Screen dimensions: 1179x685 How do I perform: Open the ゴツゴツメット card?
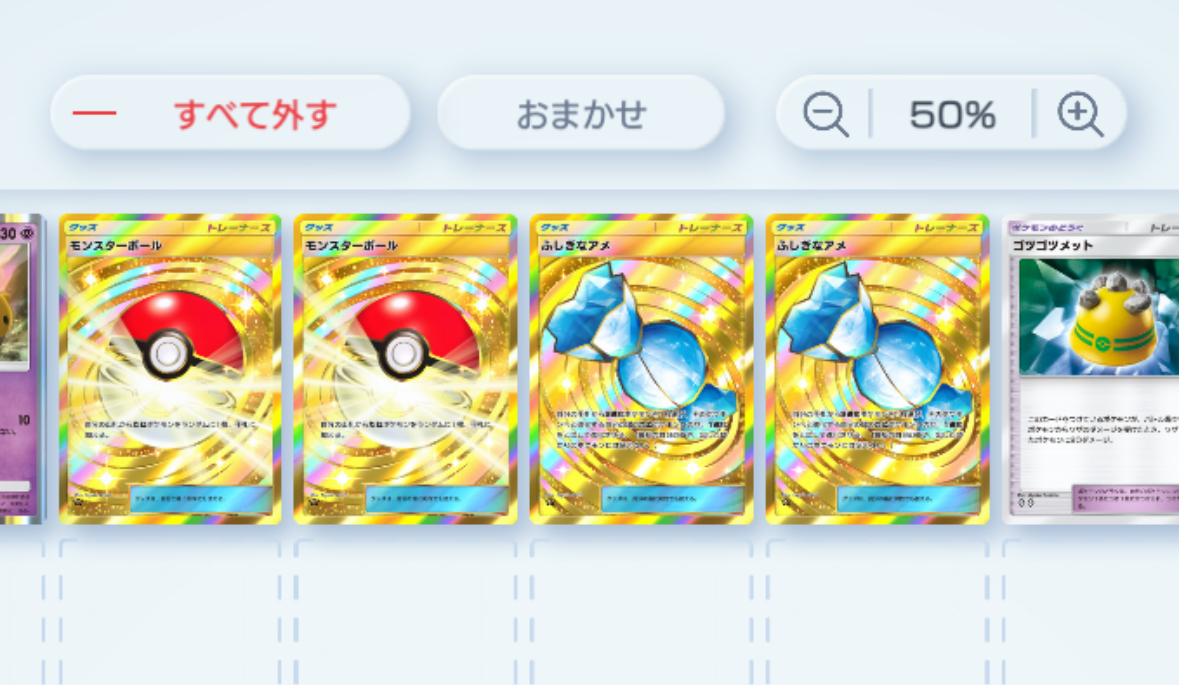[1092, 368]
